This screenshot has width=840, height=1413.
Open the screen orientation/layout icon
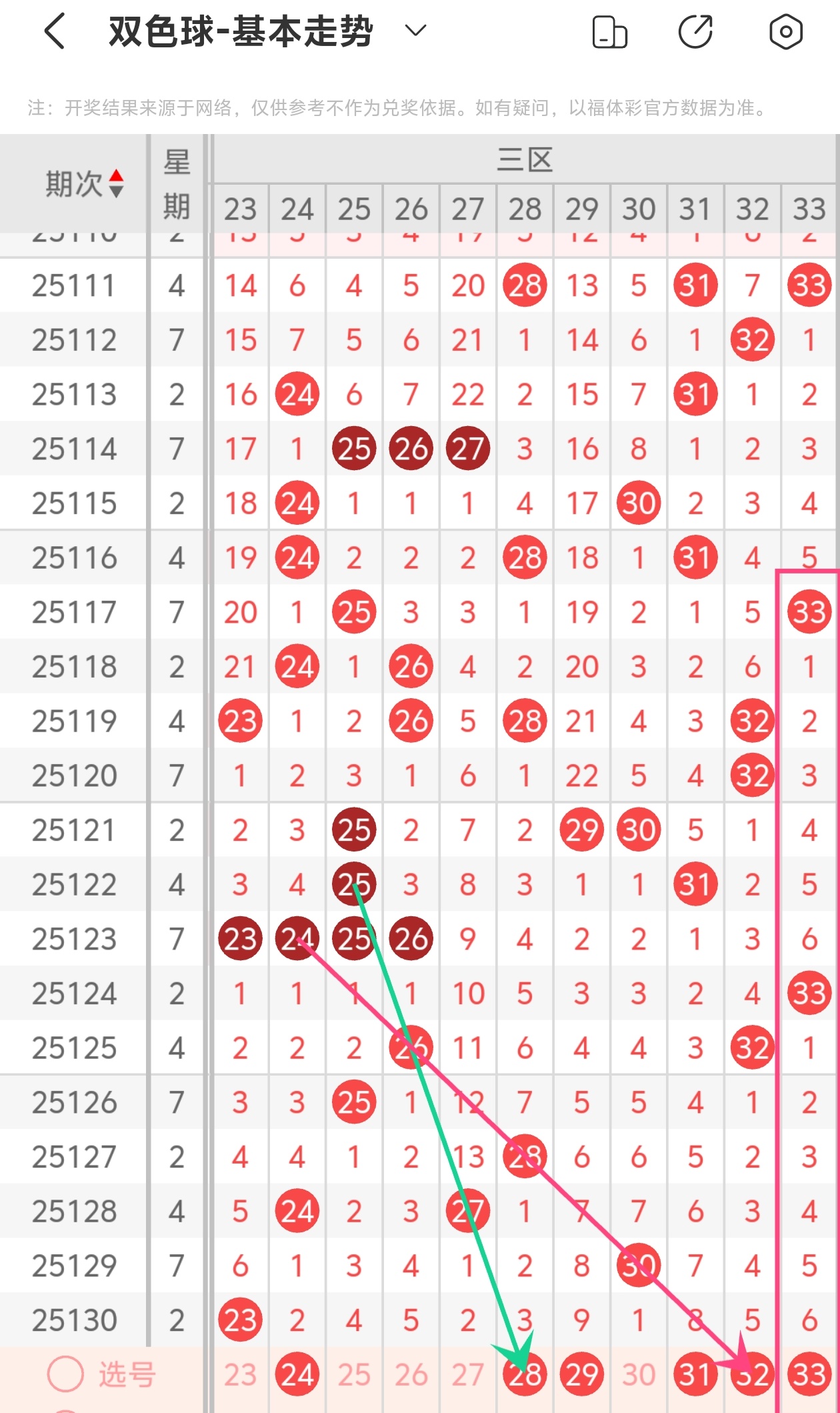click(609, 32)
